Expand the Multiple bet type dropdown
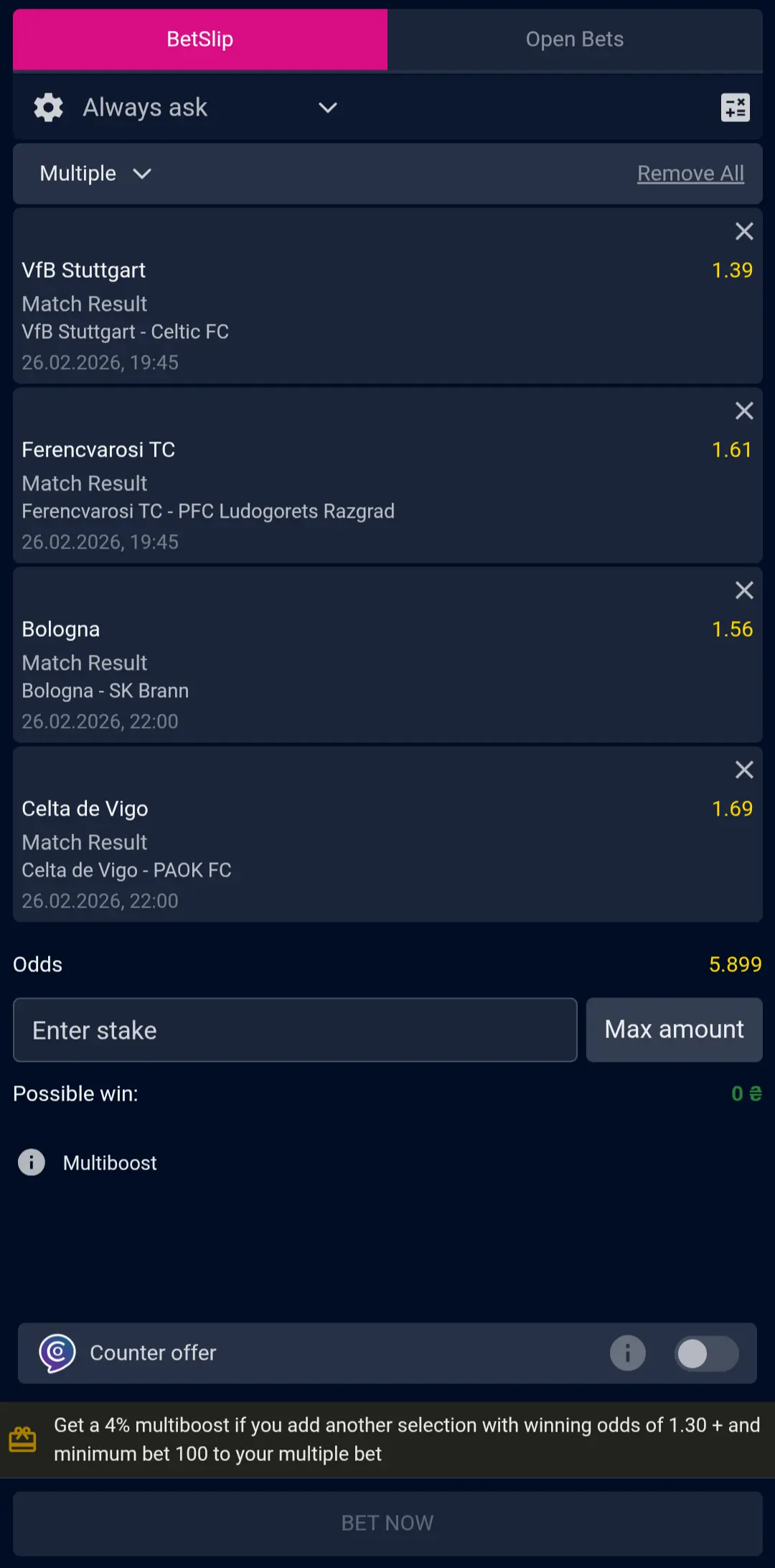The width and height of the screenshot is (775, 1568). [x=95, y=174]
